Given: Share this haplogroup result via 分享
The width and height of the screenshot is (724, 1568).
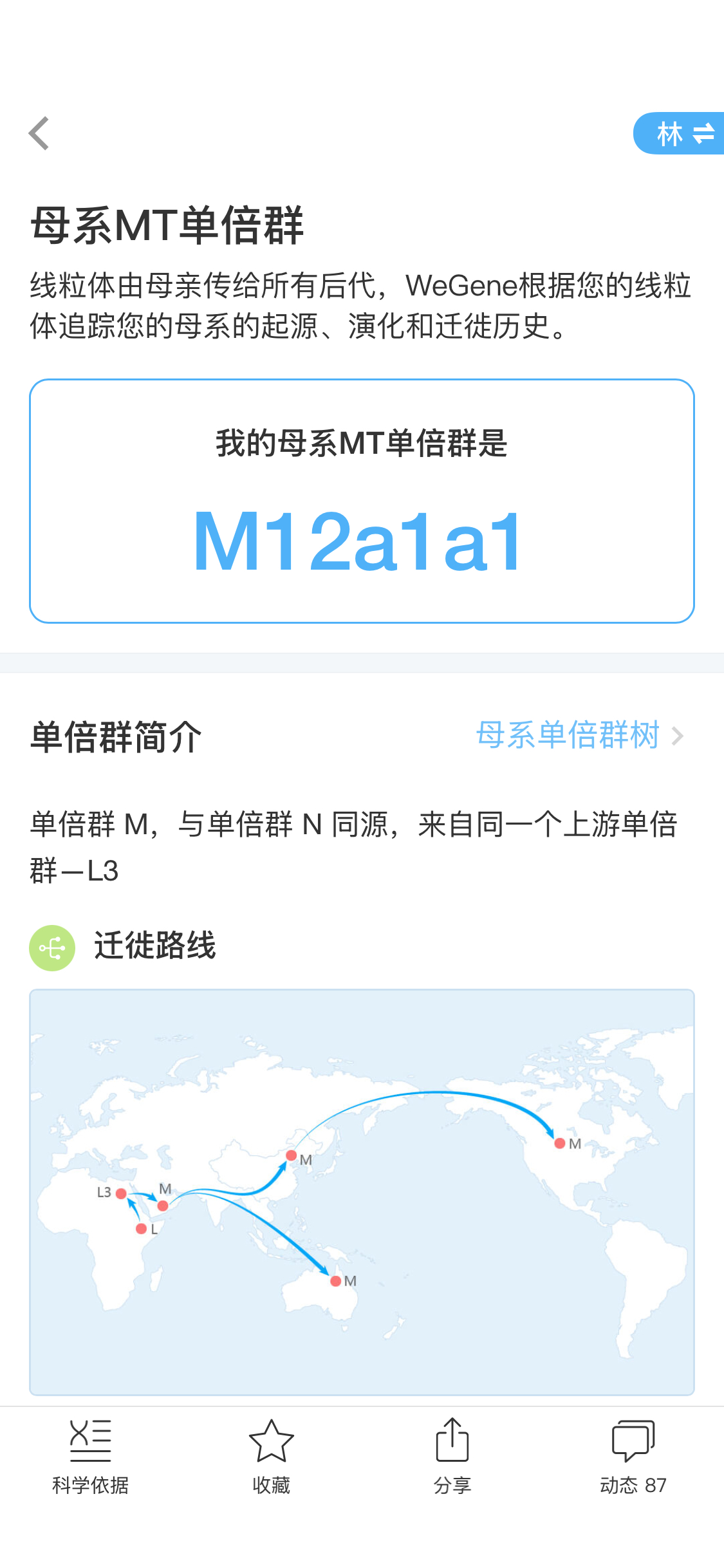Looking at the screenshot, I should (x=452, y=1457).
